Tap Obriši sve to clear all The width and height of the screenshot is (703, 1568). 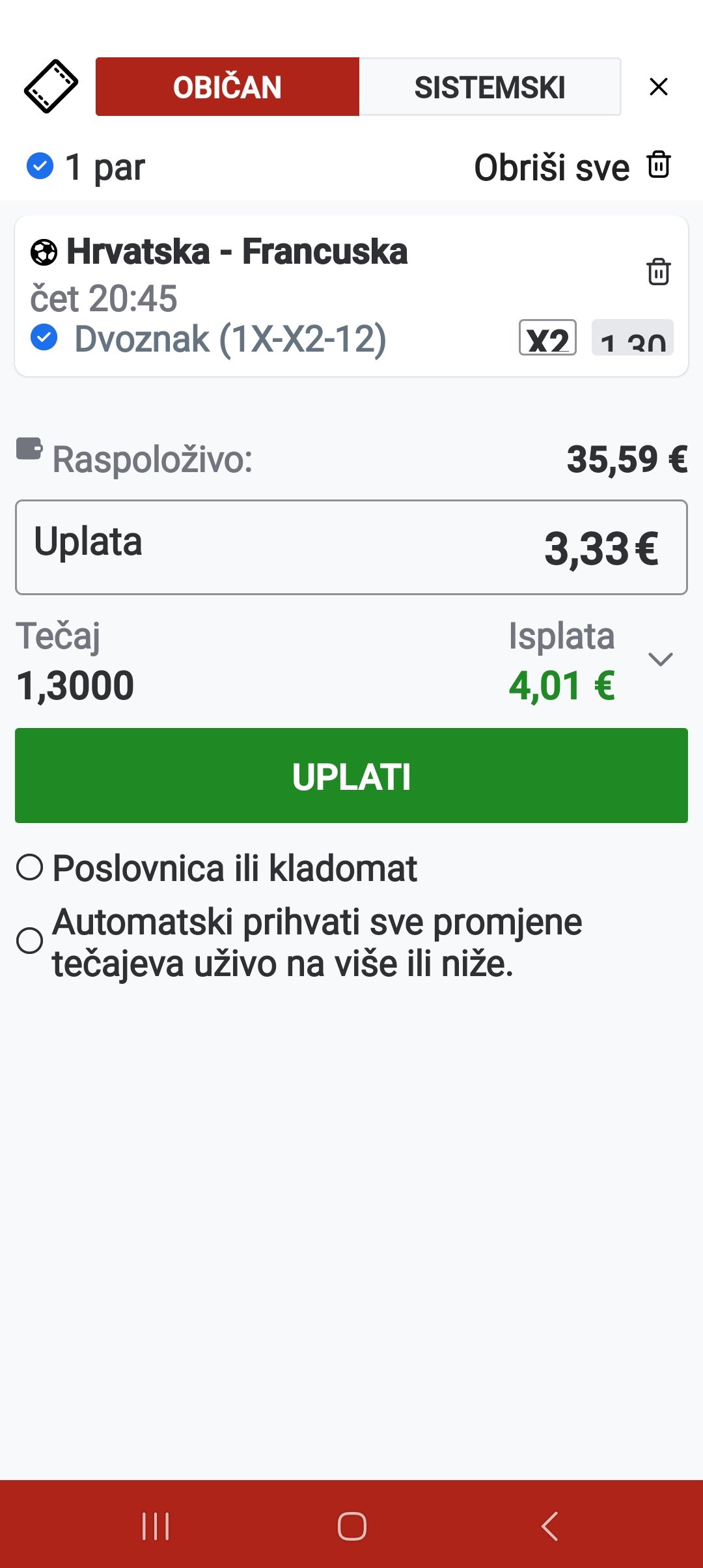pyautogui.click(x=572, y=167)
